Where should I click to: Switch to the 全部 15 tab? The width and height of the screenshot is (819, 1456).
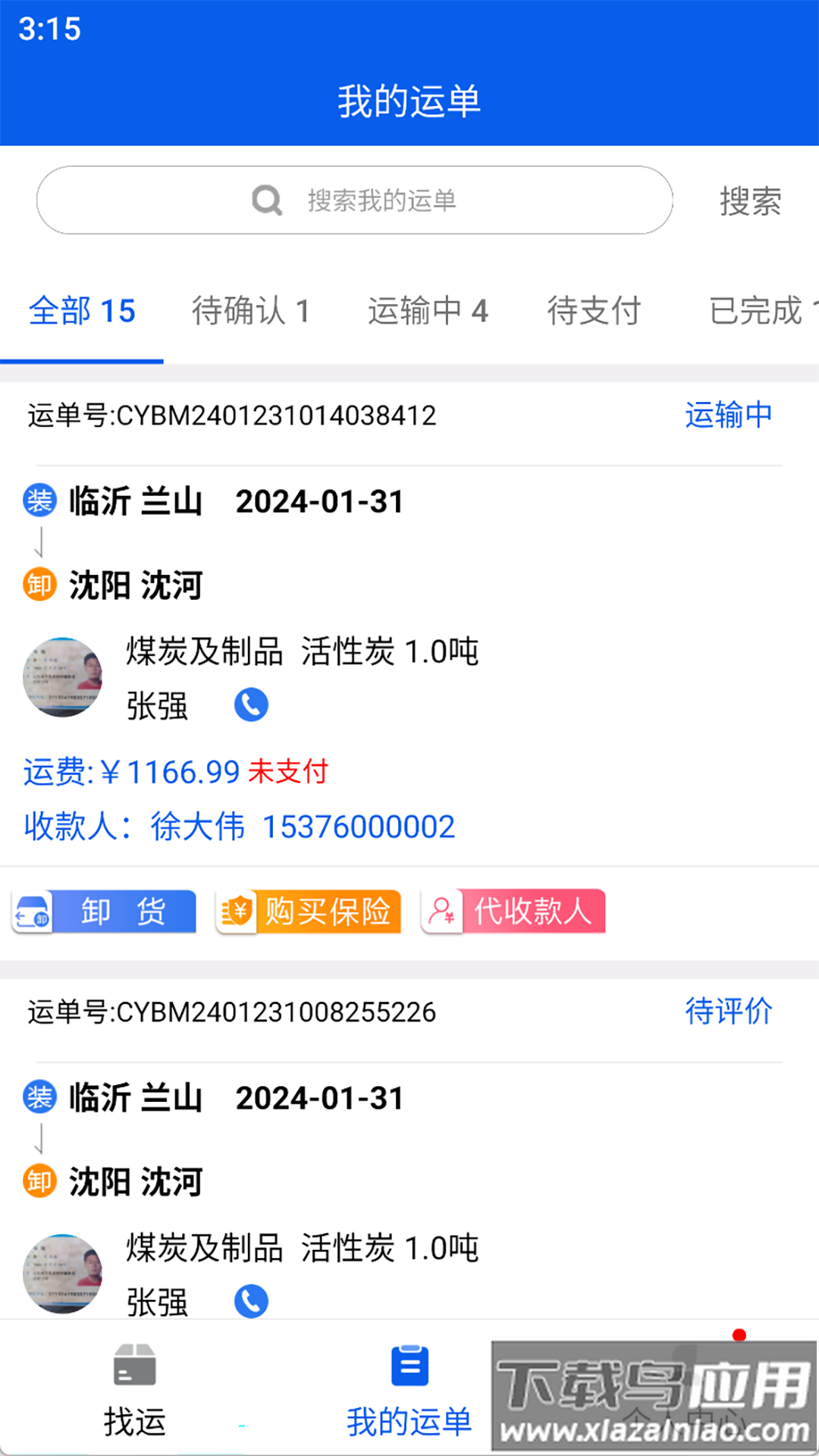[81, 310]
